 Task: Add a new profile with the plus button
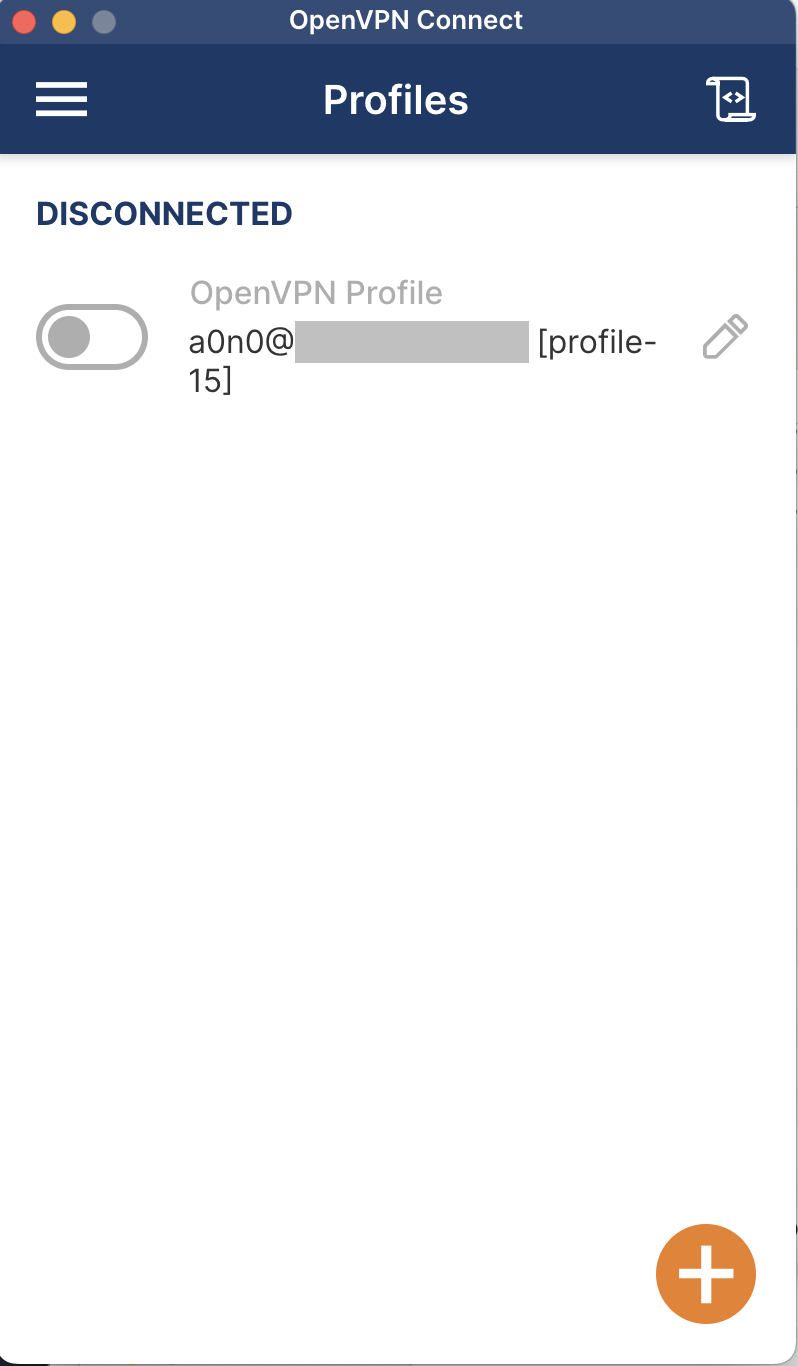(x=705, y=1274)
